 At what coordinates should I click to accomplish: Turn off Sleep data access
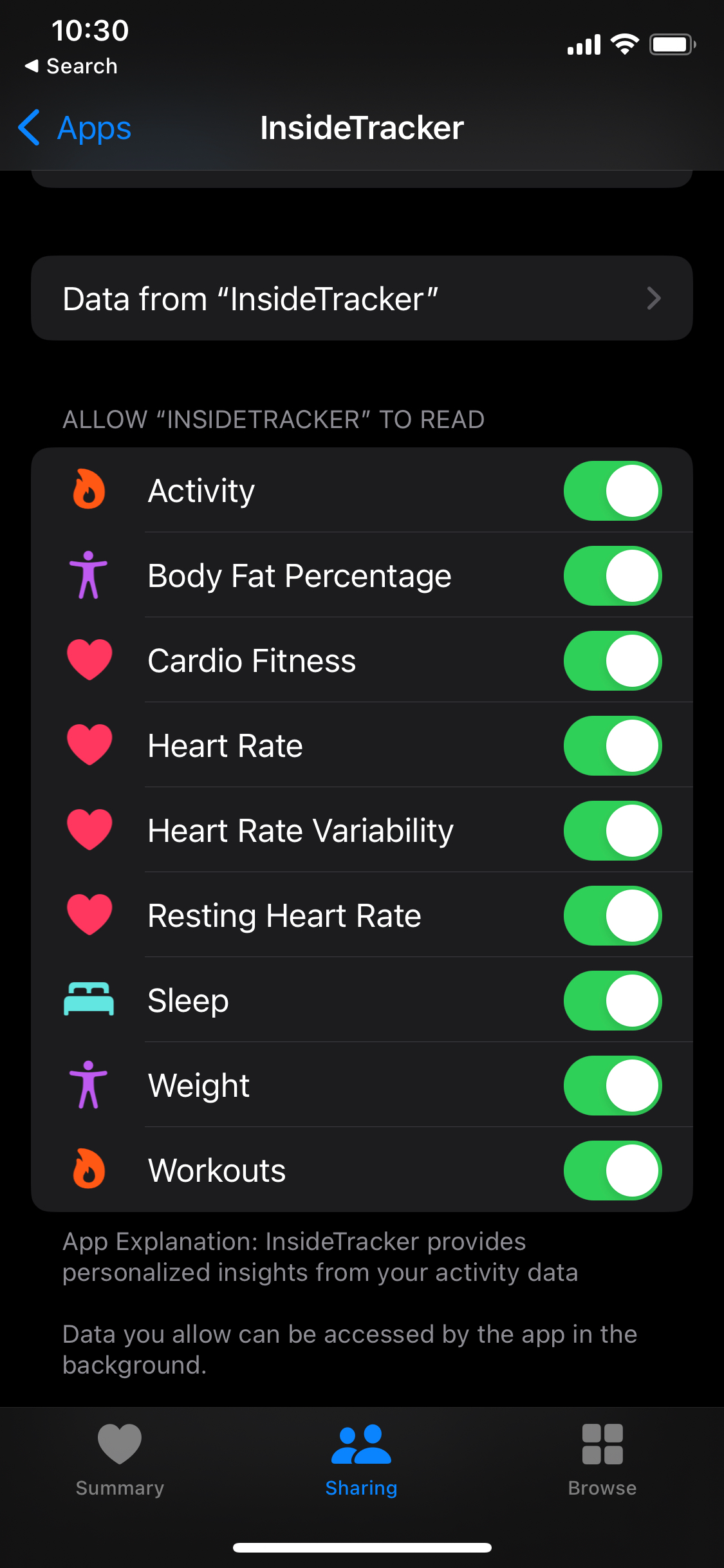613,1001
